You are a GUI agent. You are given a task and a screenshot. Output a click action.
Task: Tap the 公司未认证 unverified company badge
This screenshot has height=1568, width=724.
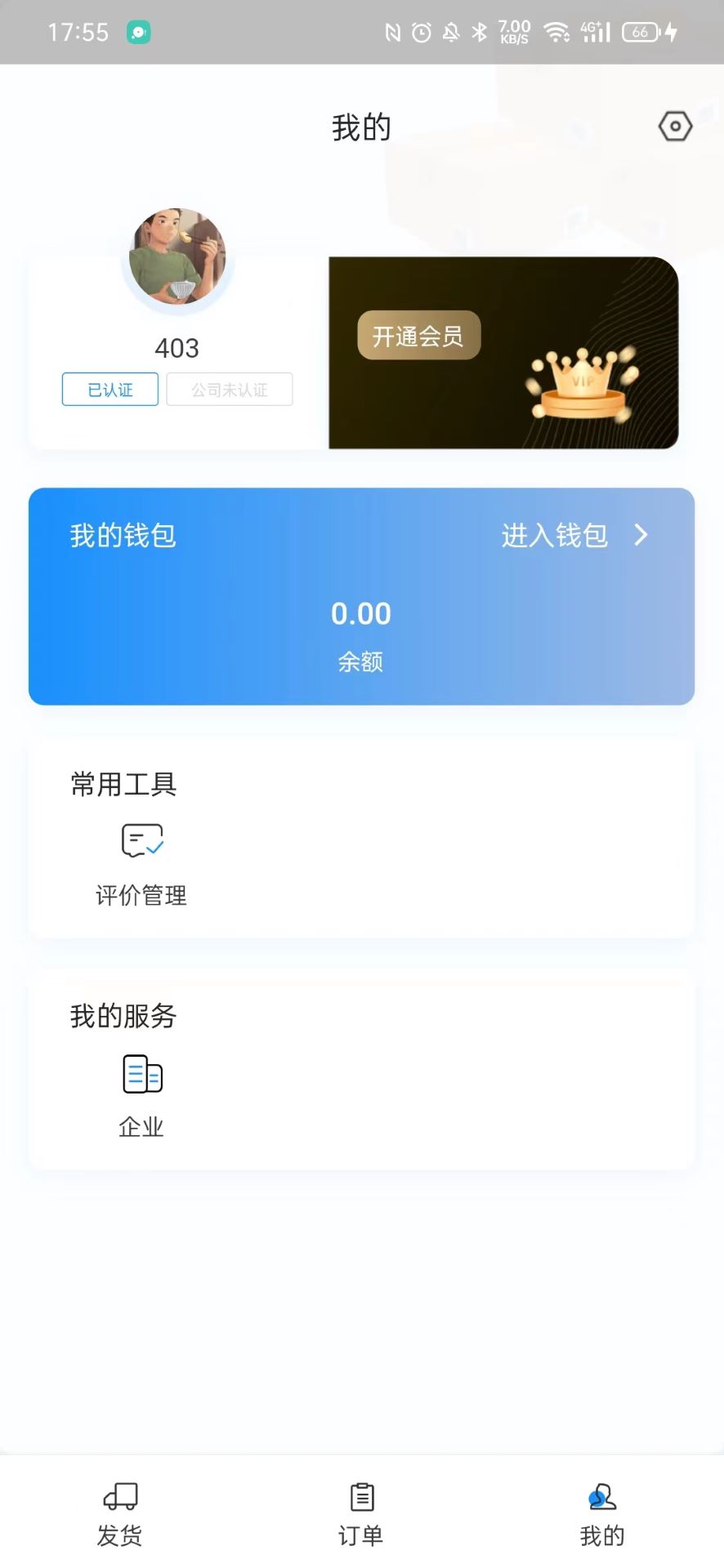pos(230,390)
